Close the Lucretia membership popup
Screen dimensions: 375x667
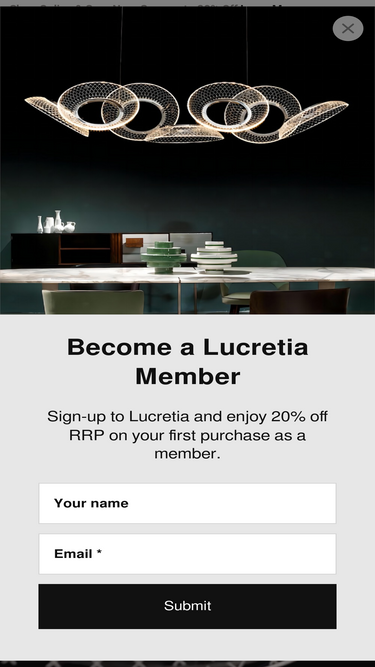[x=348, y=29]
